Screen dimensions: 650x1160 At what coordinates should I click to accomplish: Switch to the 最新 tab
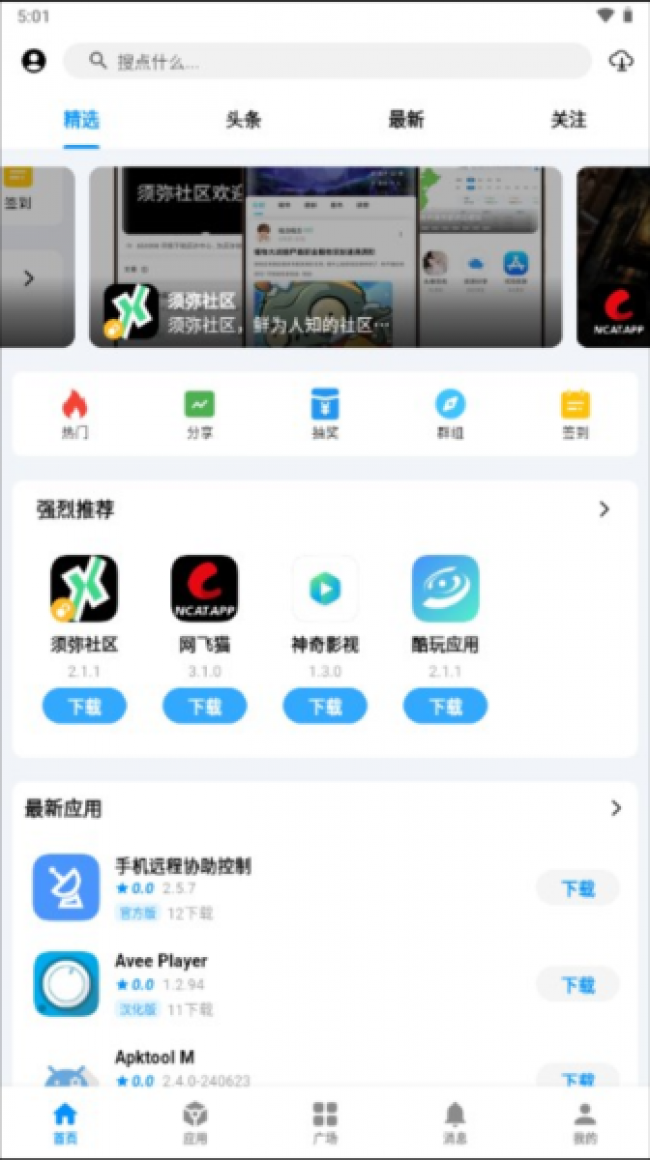[406, 120]
